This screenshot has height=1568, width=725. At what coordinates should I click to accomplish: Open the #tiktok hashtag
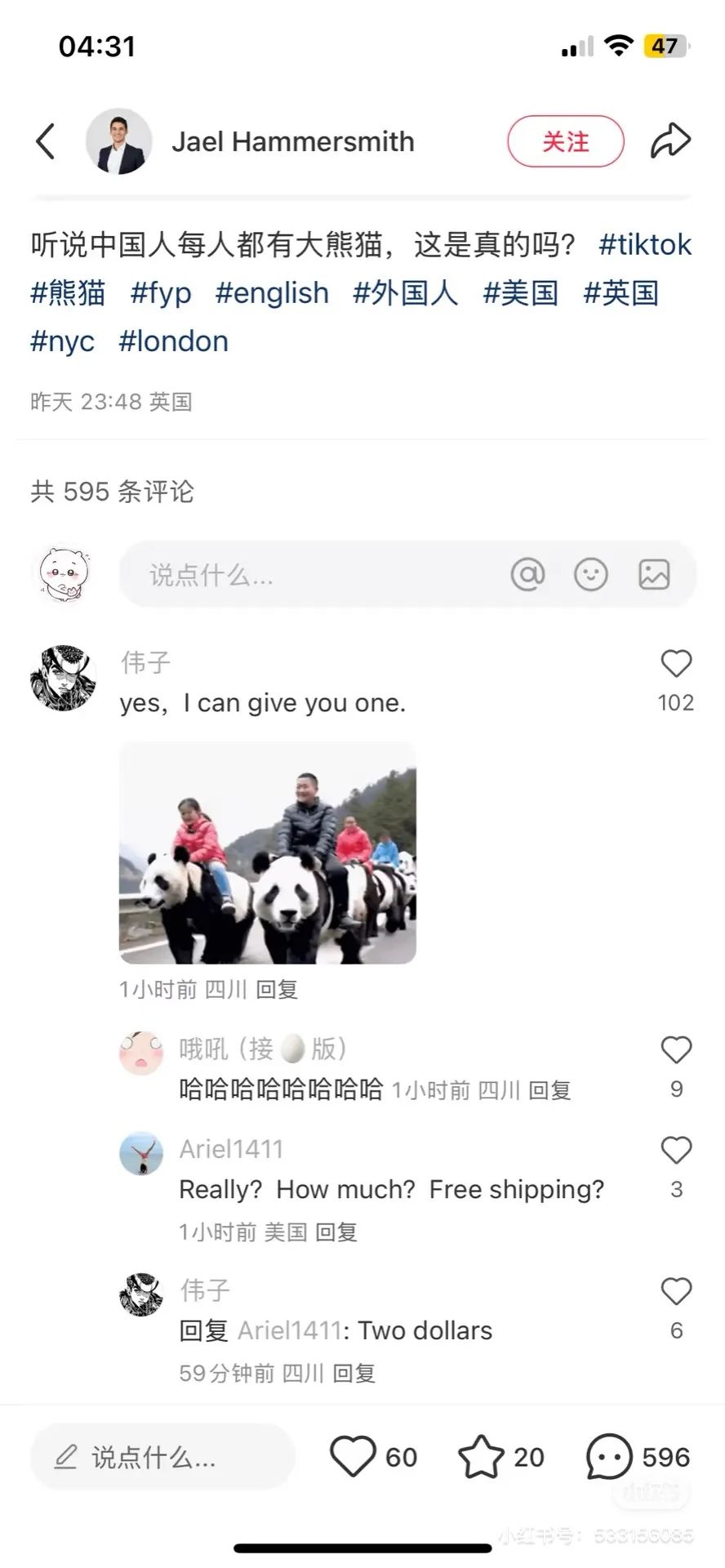(x=644, y=244)
